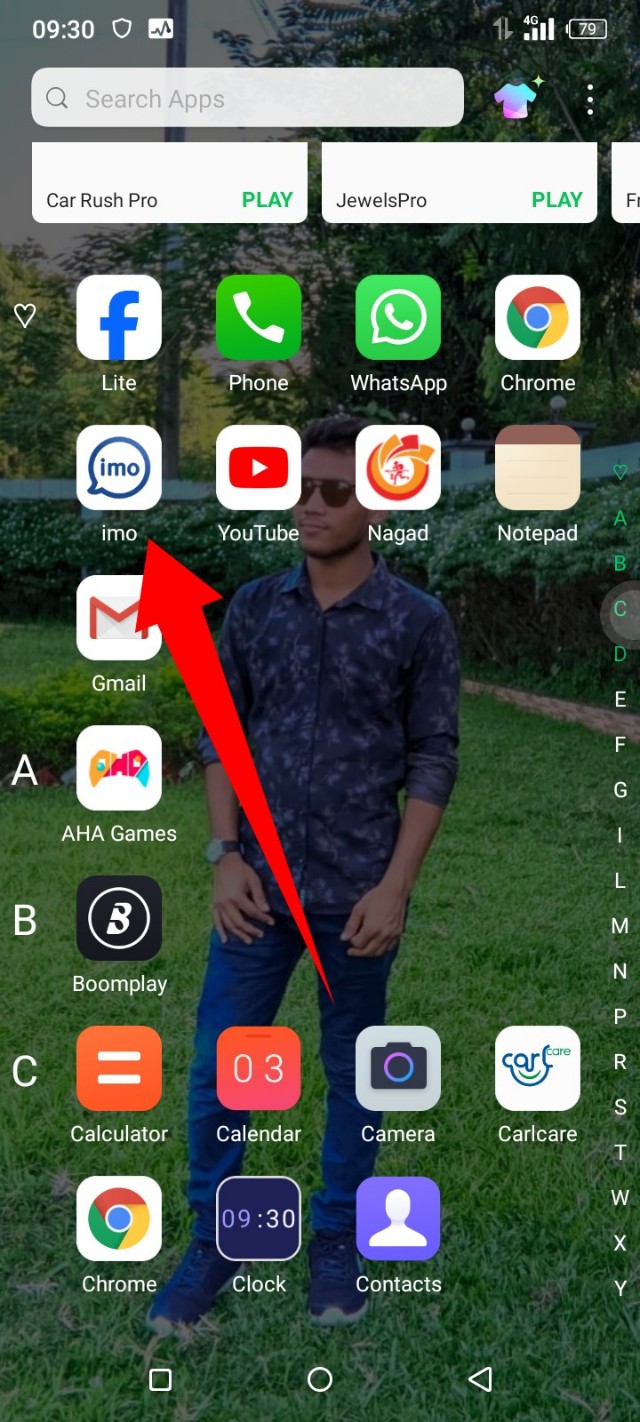Open Boomplay music app

[x=119, y=918]
